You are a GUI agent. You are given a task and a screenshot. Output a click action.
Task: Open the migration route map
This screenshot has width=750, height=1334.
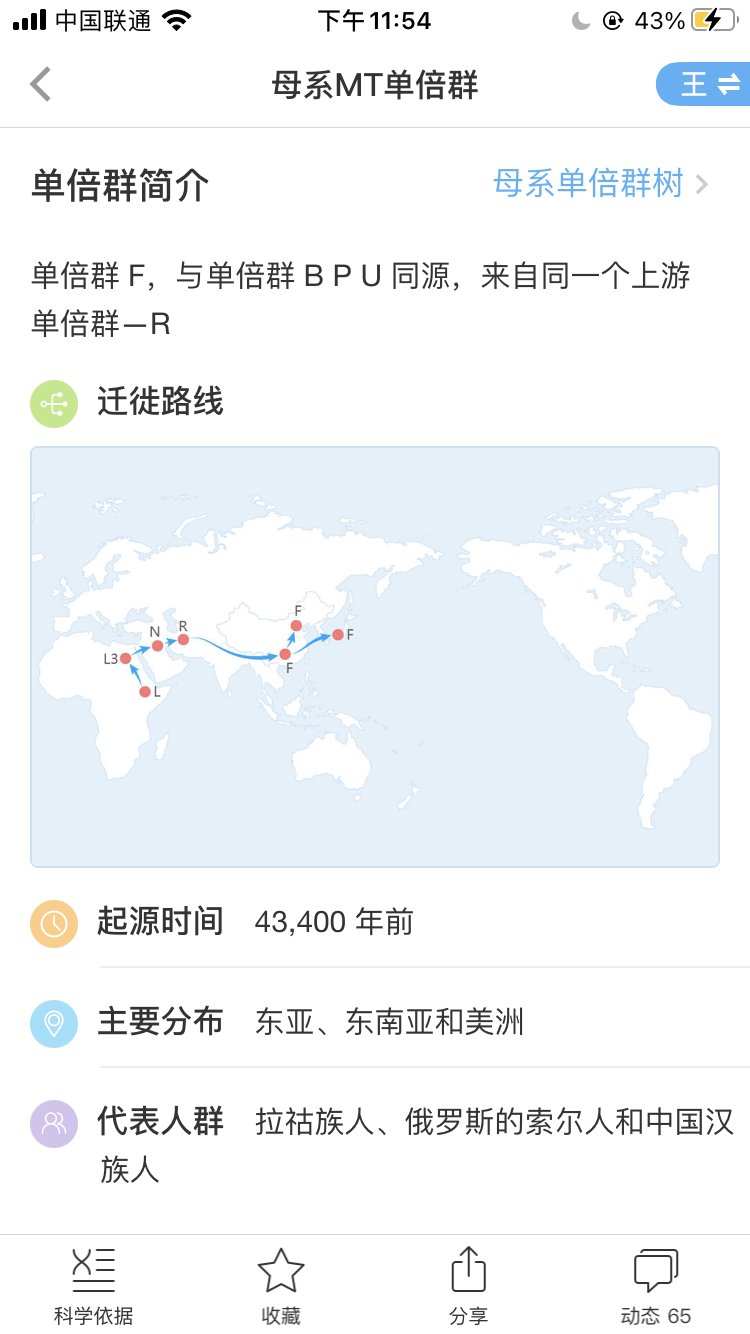[375, 657]
